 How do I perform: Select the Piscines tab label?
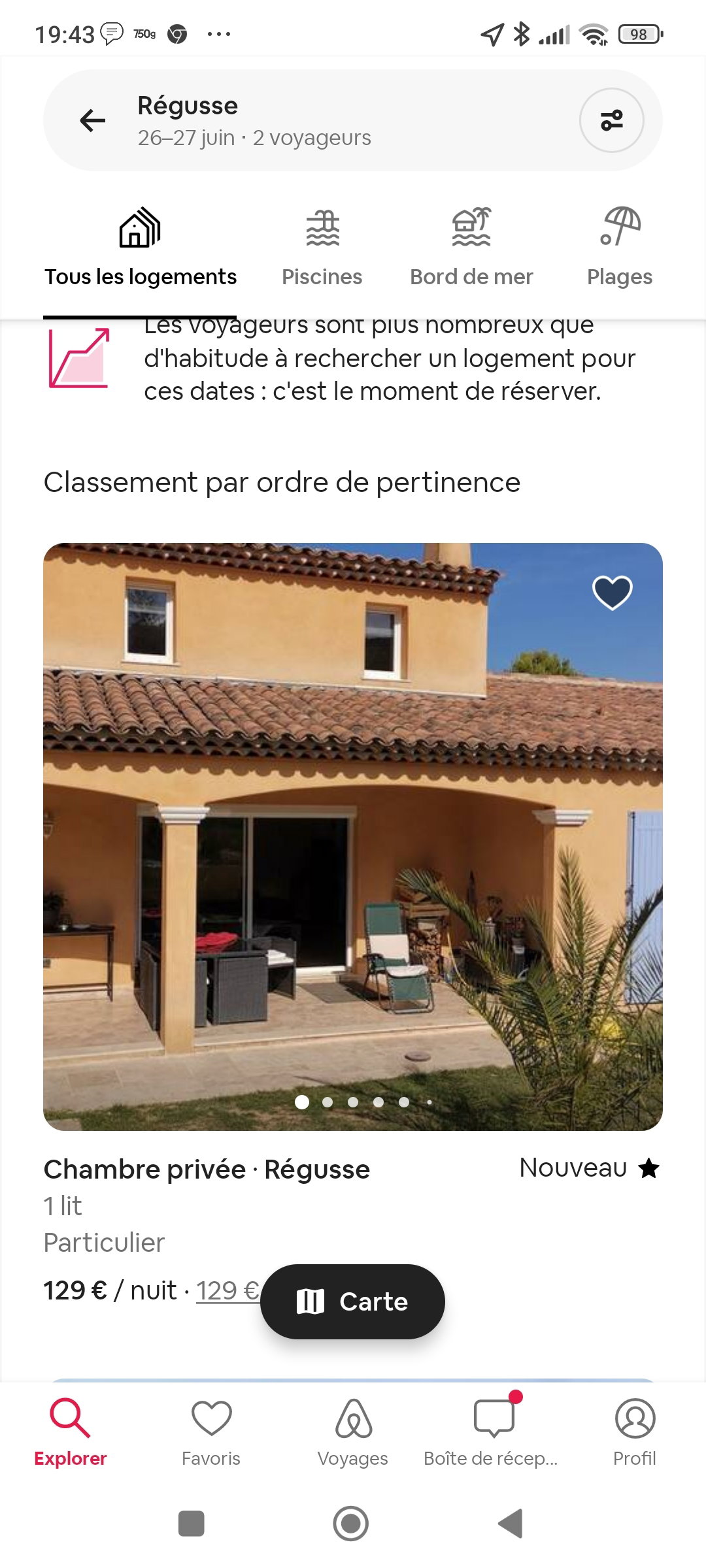[322, 276]
